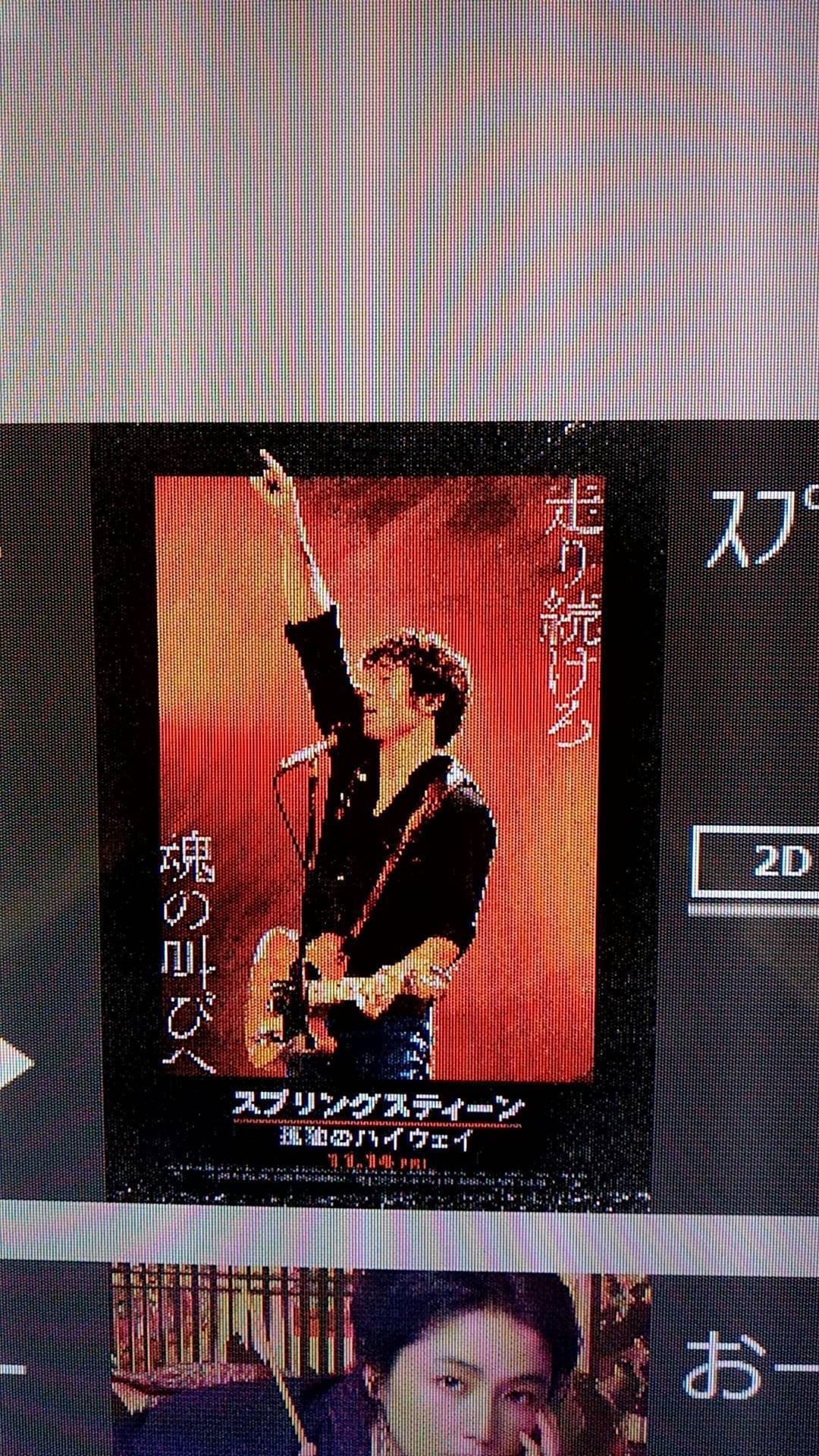The width and height of the screenshot is (819, 1456).
Task: Tap the left arrow beside the poster
Action: (x=14, y=1063)
